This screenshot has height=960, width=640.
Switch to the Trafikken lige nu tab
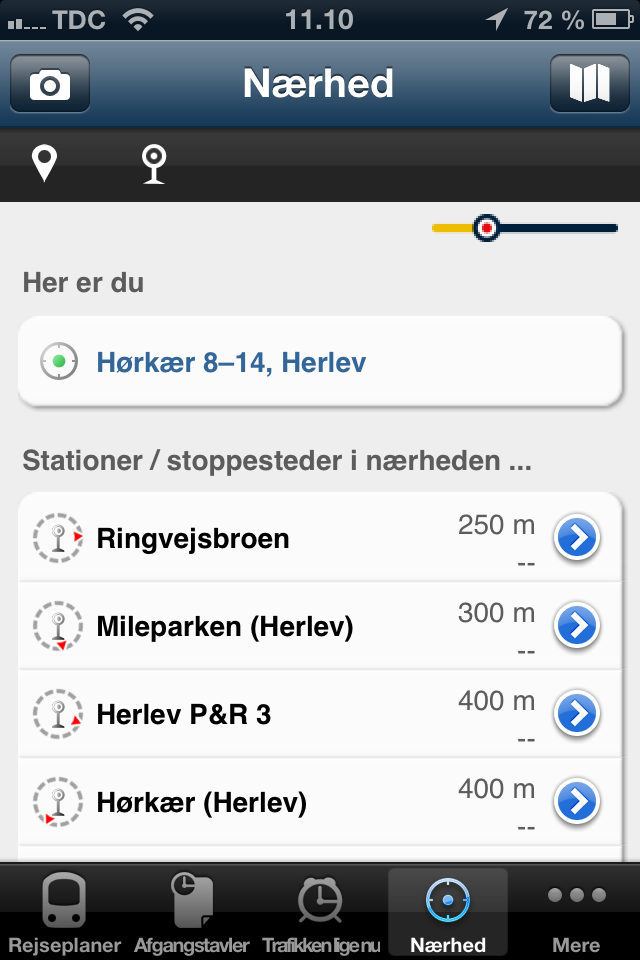click(321, 912)
